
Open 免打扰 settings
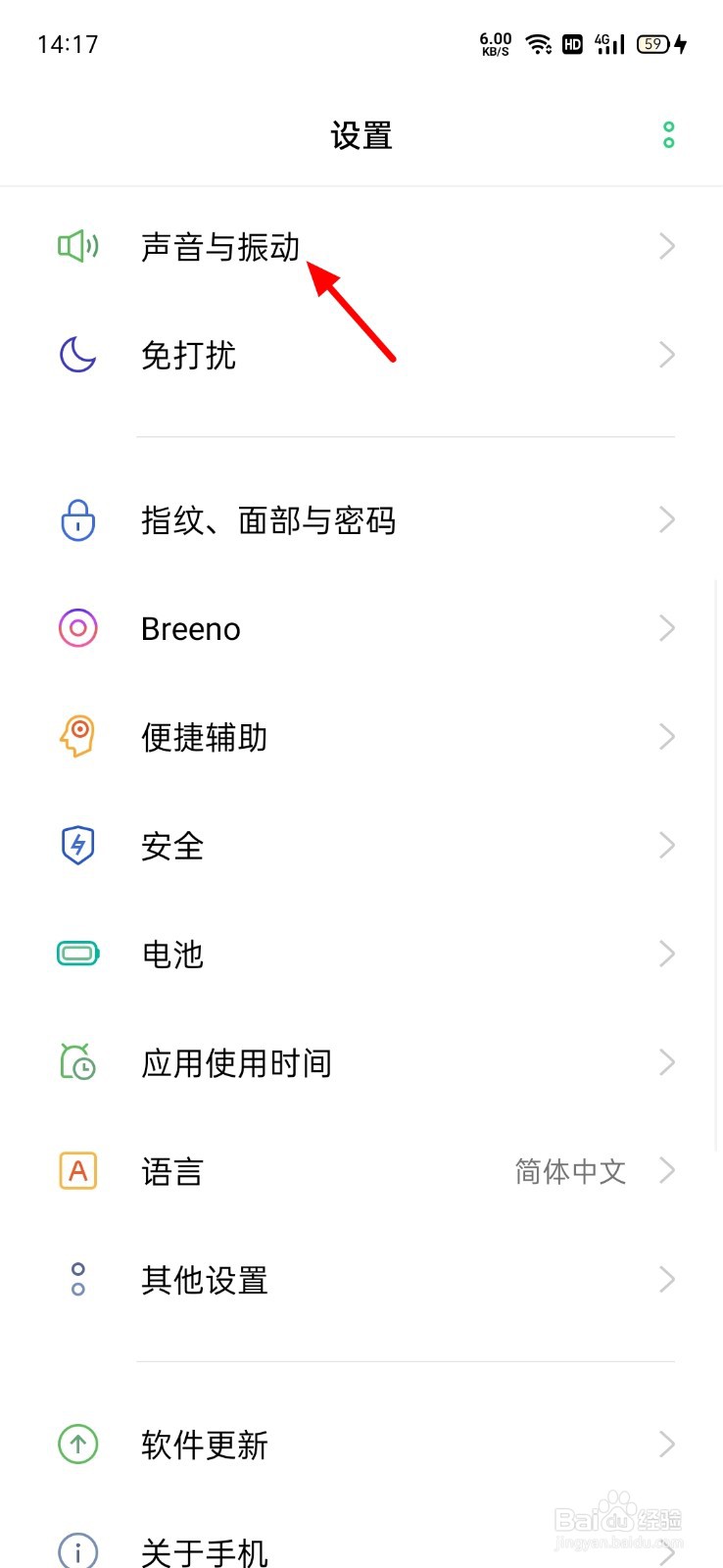pos(189,355)
